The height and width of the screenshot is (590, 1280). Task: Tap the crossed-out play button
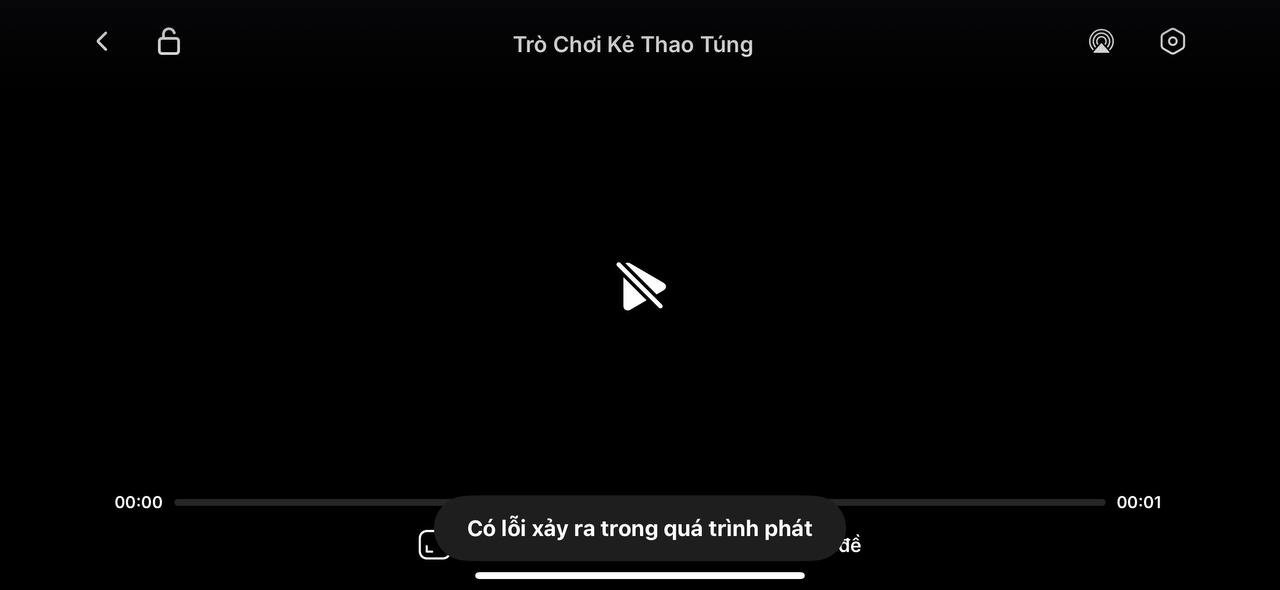pos(641,287)
